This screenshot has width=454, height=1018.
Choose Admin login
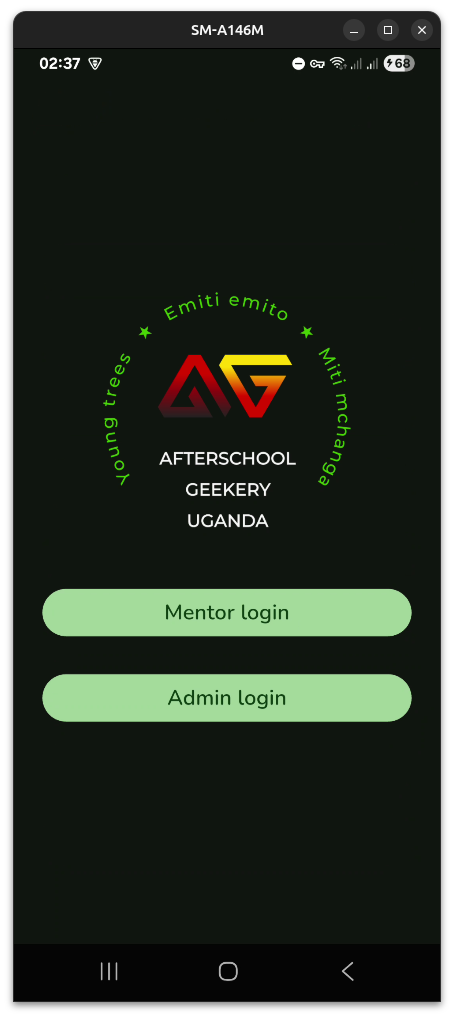(227, 698)
